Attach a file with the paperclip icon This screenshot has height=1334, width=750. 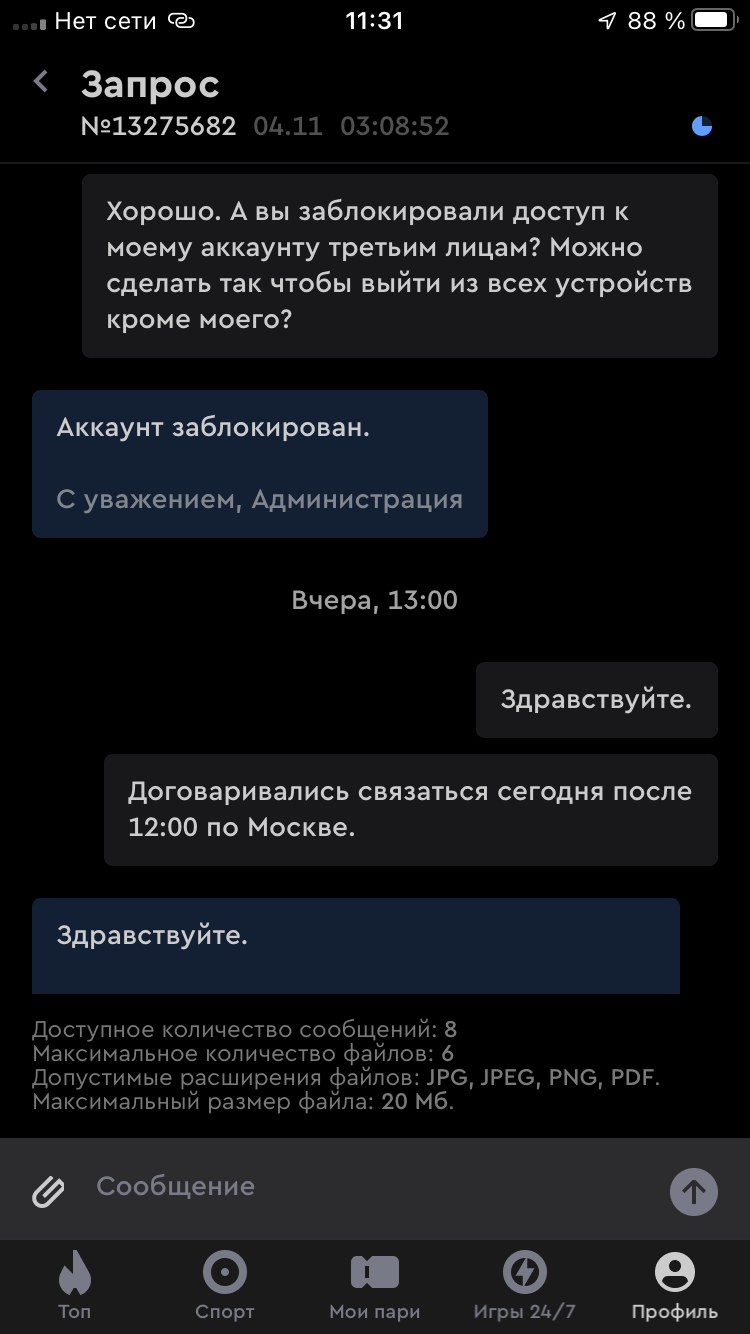tap(48, 1190)
